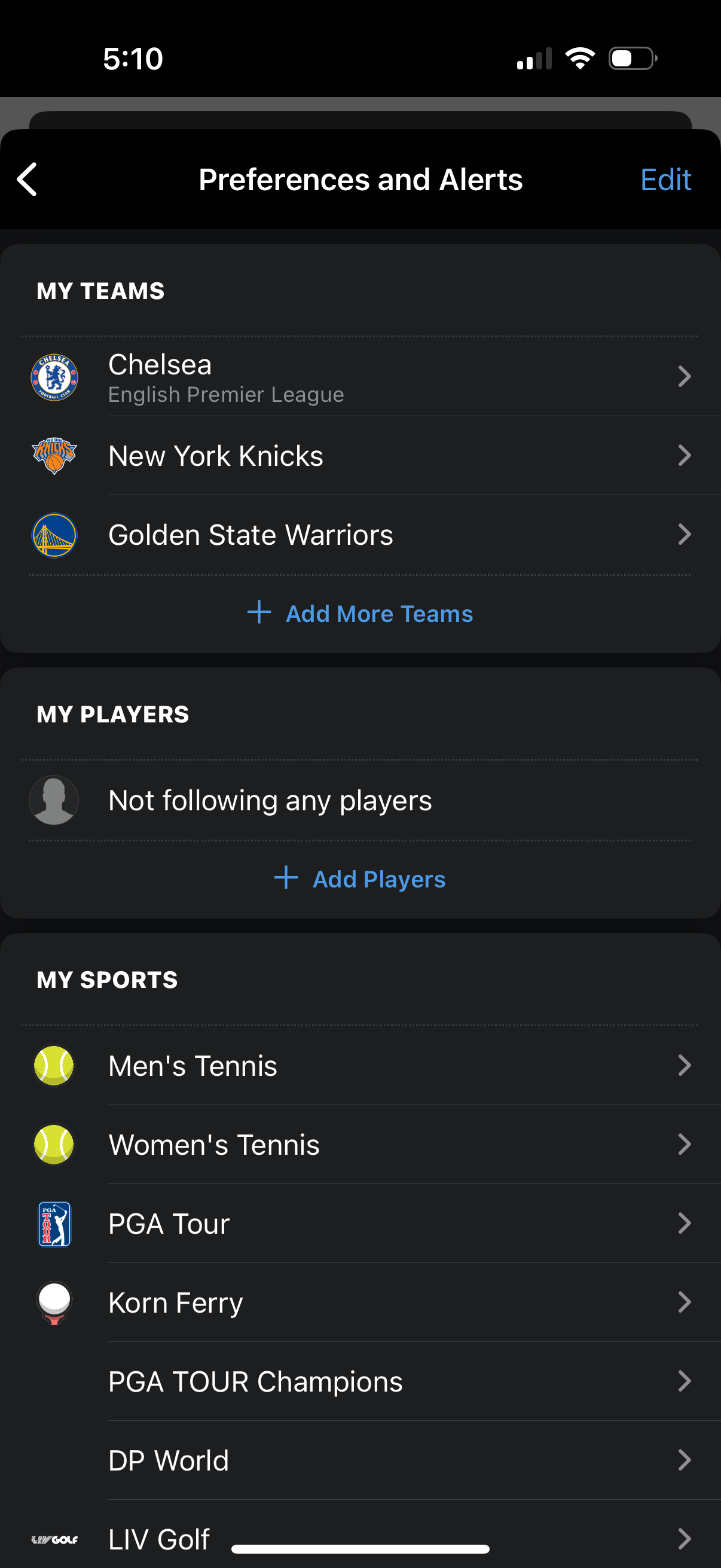This screenshot has width=721, height=1568.
Task: Click the Add More Teams link
Action: click(379, 613)
